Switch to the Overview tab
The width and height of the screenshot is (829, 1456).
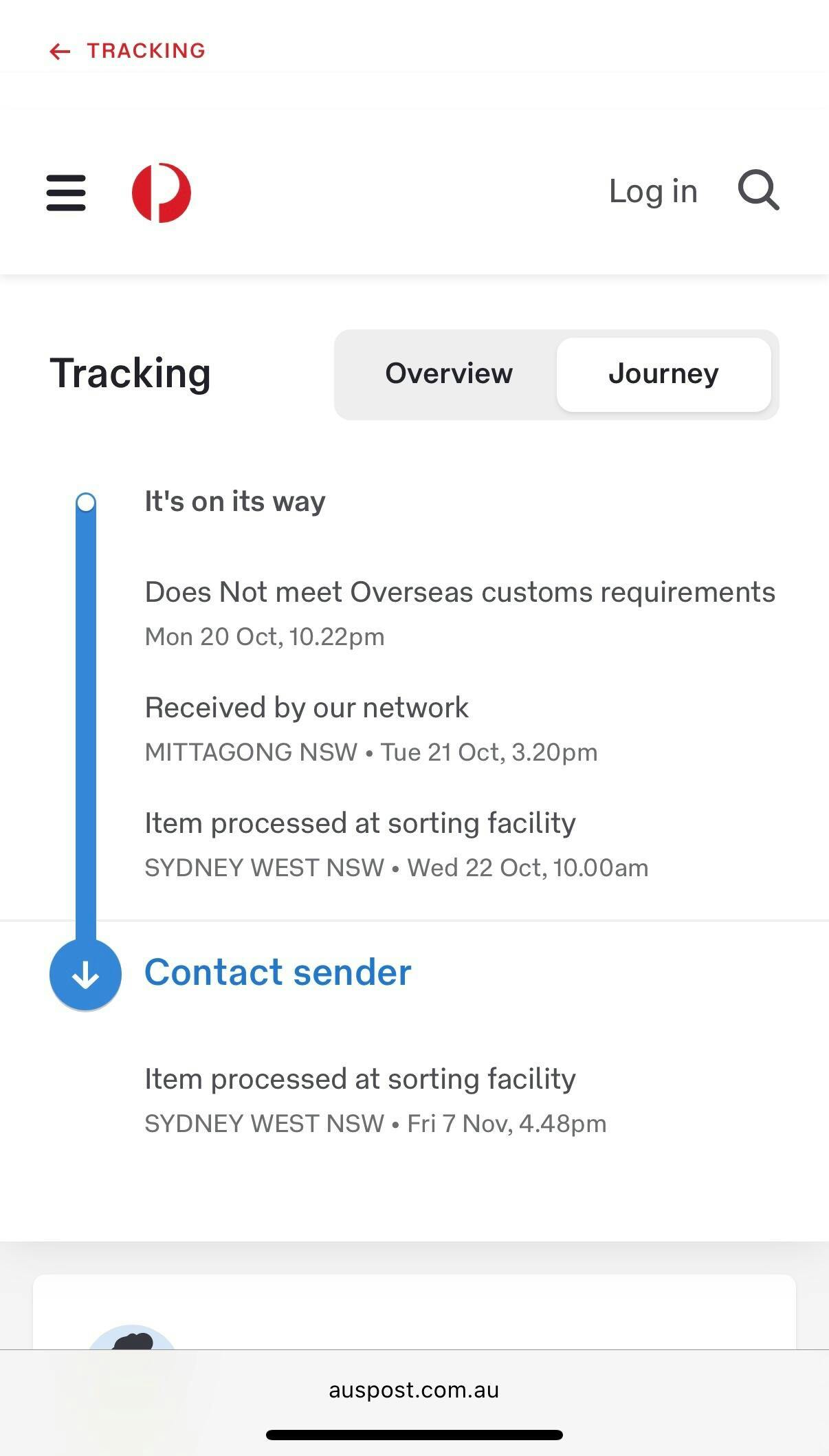pos(449,373)
